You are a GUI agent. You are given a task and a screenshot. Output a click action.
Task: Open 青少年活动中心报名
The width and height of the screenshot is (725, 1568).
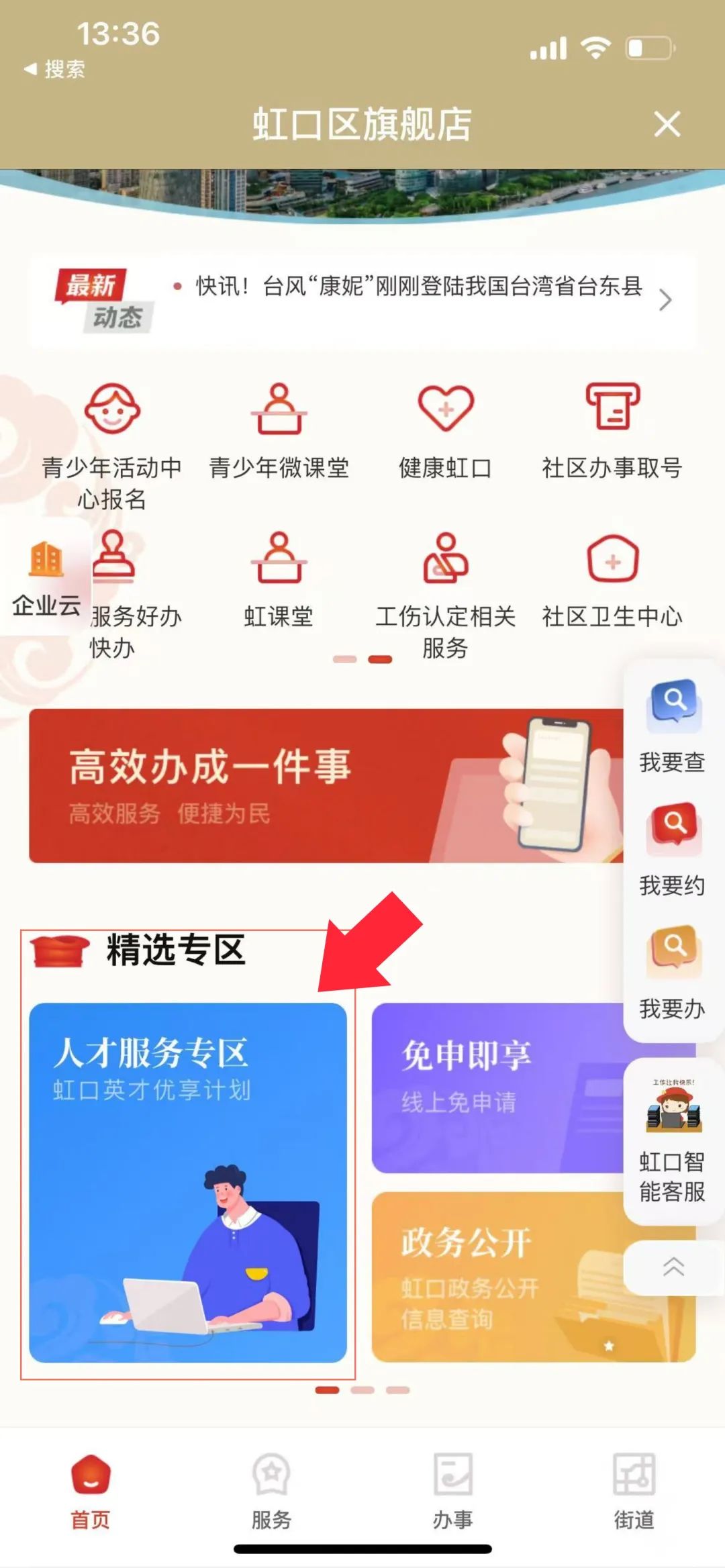tap(111, 443)
